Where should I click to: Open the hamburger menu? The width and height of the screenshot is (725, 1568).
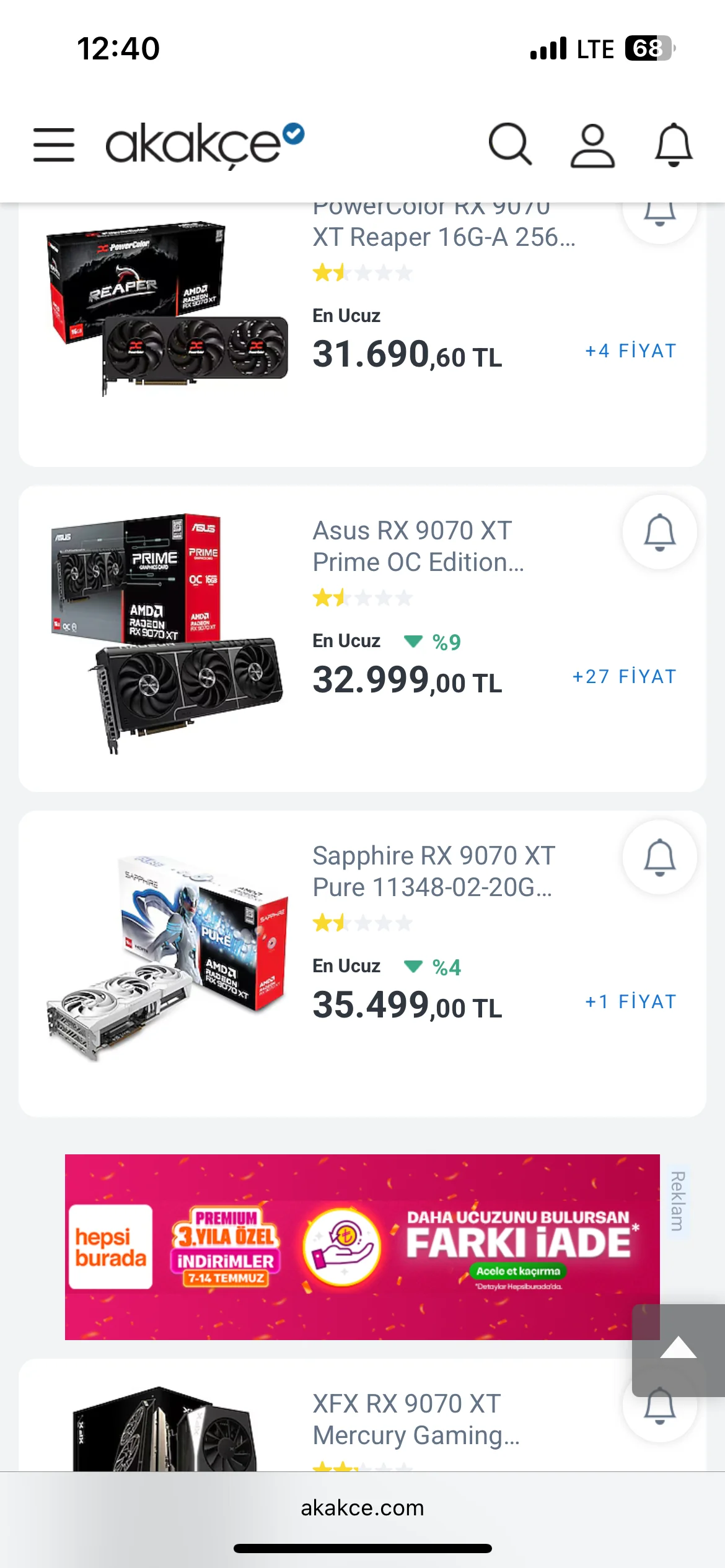coord(54,145)
